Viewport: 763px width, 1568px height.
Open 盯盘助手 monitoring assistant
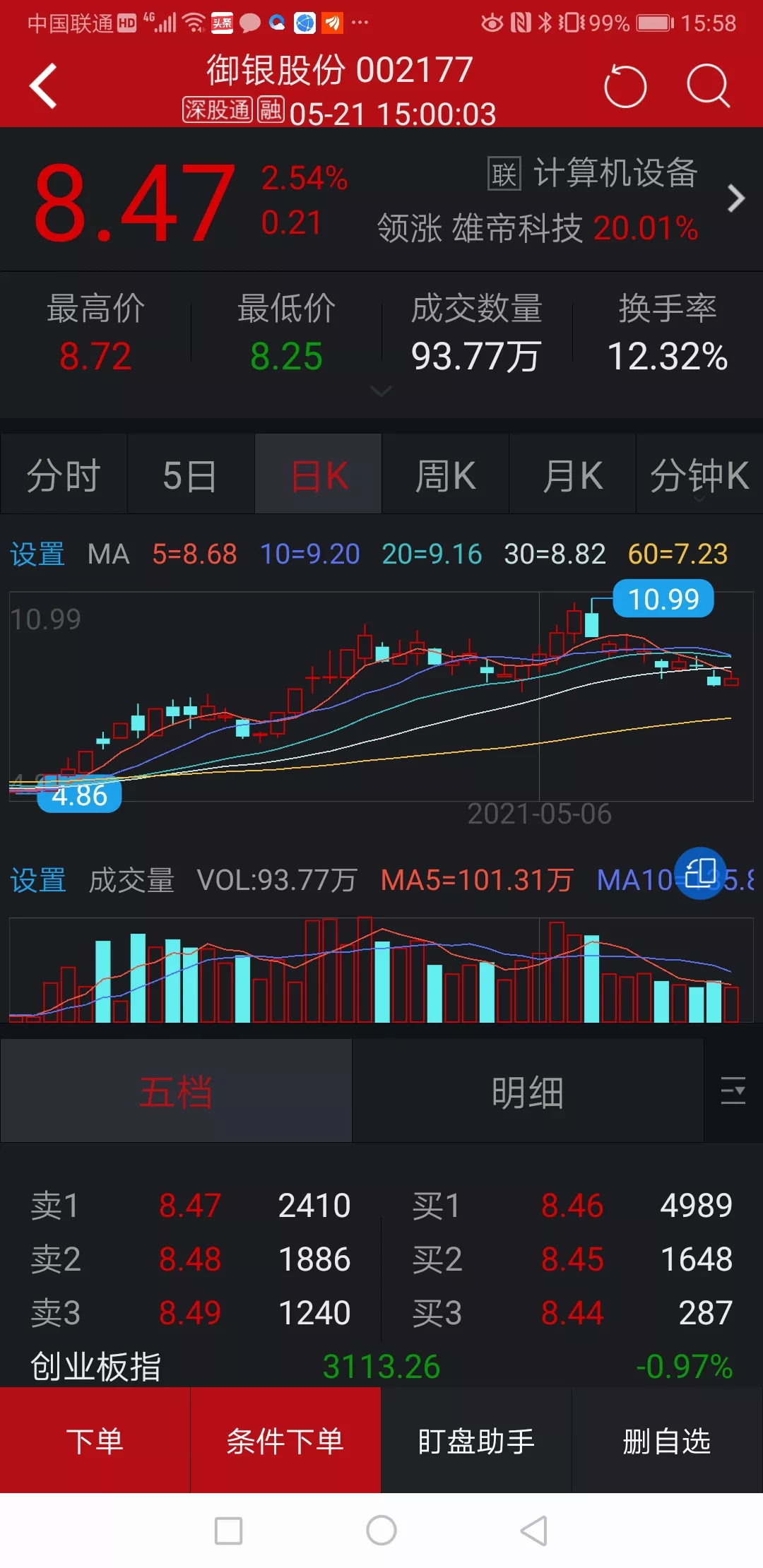(x=475, y=1441)
